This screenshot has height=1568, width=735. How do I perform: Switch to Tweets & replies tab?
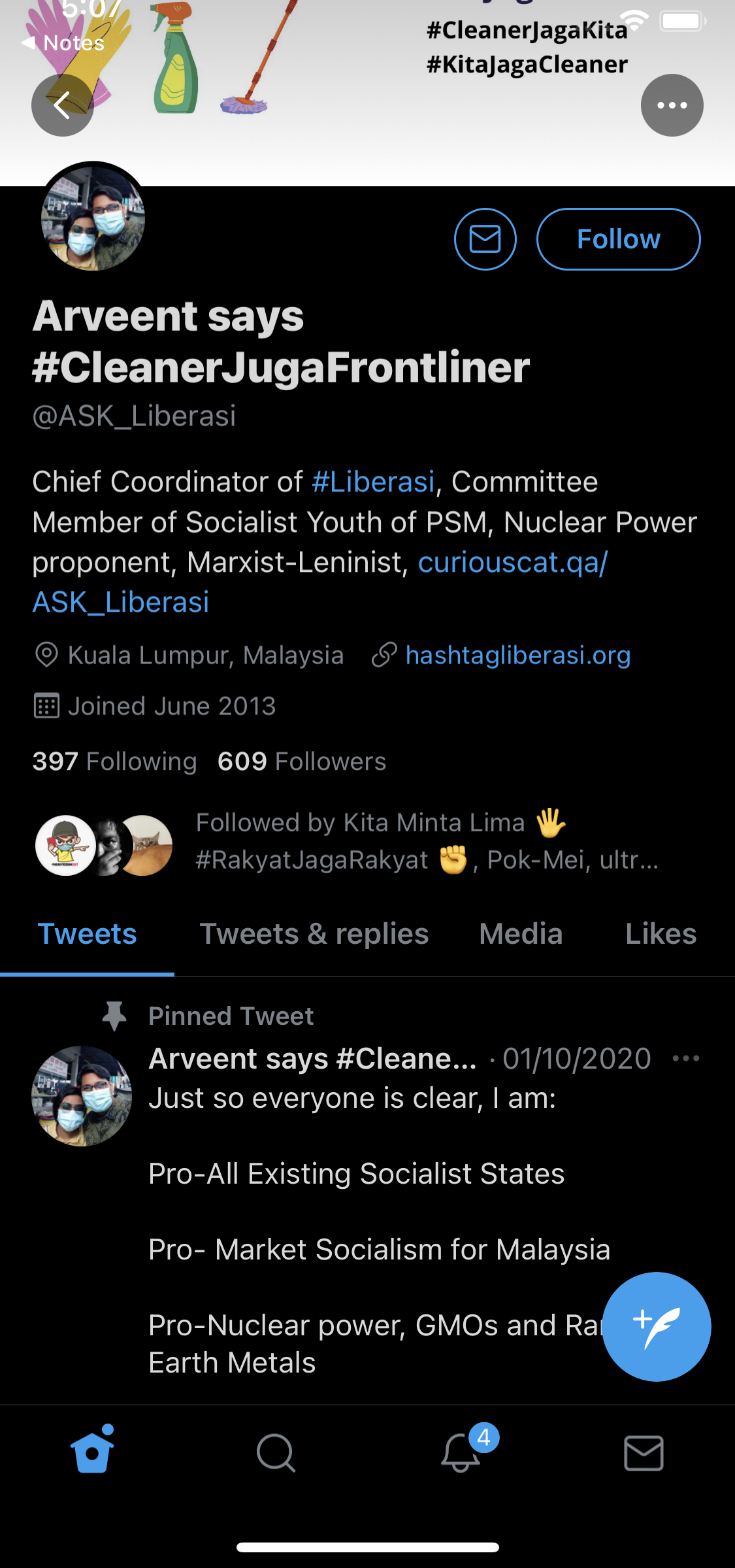[314, 934]
